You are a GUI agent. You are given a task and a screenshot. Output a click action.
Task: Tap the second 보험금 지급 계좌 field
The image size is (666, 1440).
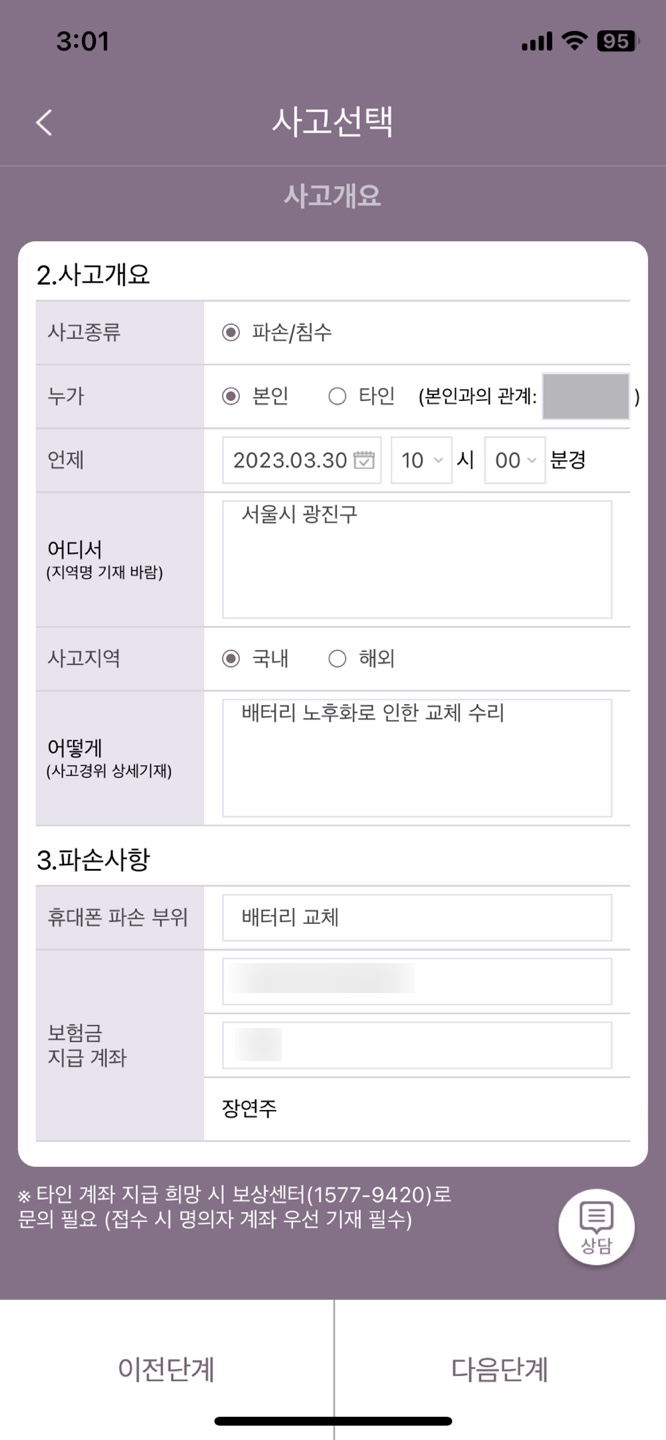pos(417,1045)
